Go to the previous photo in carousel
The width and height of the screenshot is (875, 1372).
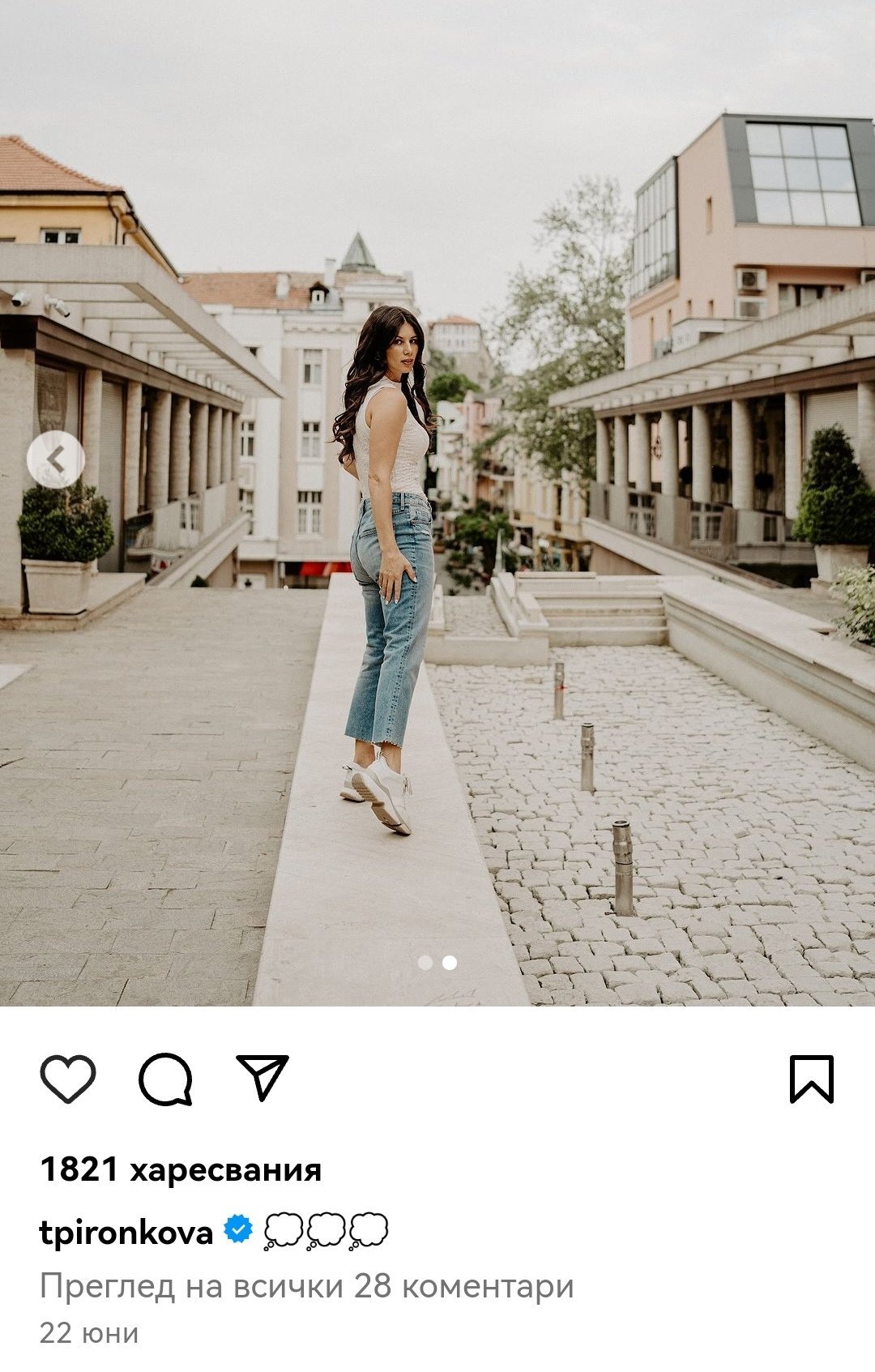[x=55, y=459]
